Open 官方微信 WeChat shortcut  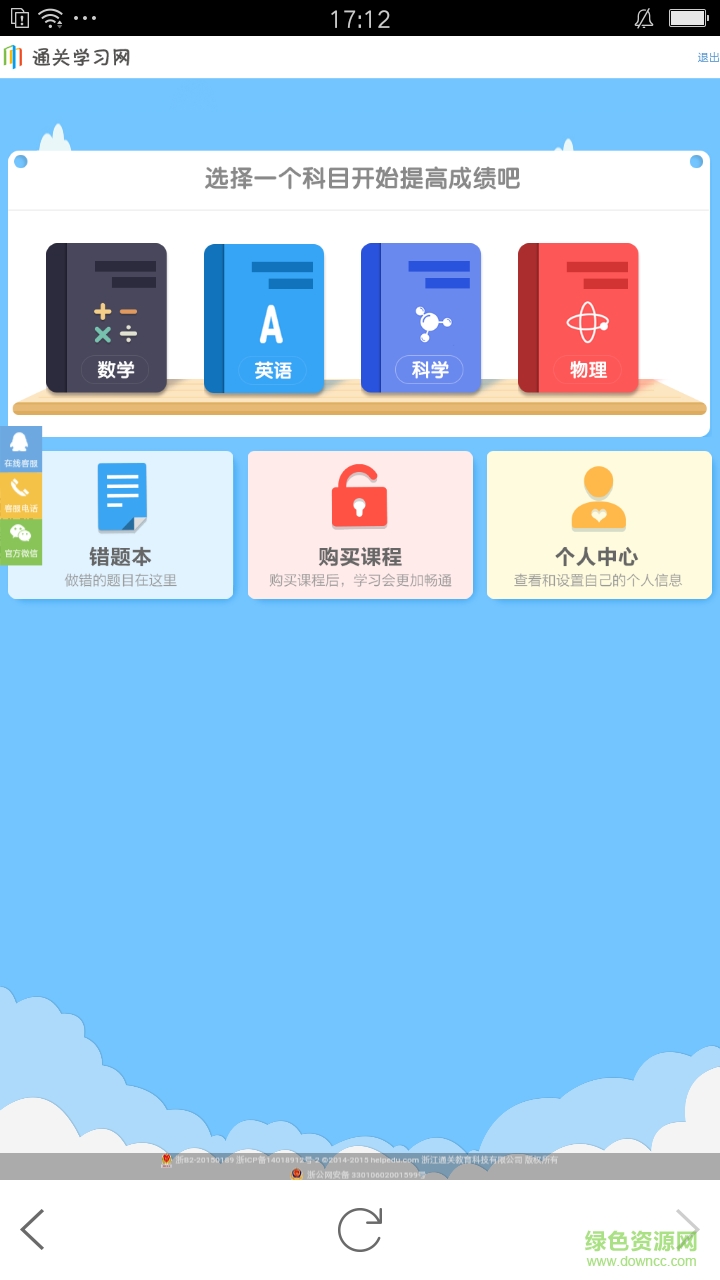pos(20,540)
